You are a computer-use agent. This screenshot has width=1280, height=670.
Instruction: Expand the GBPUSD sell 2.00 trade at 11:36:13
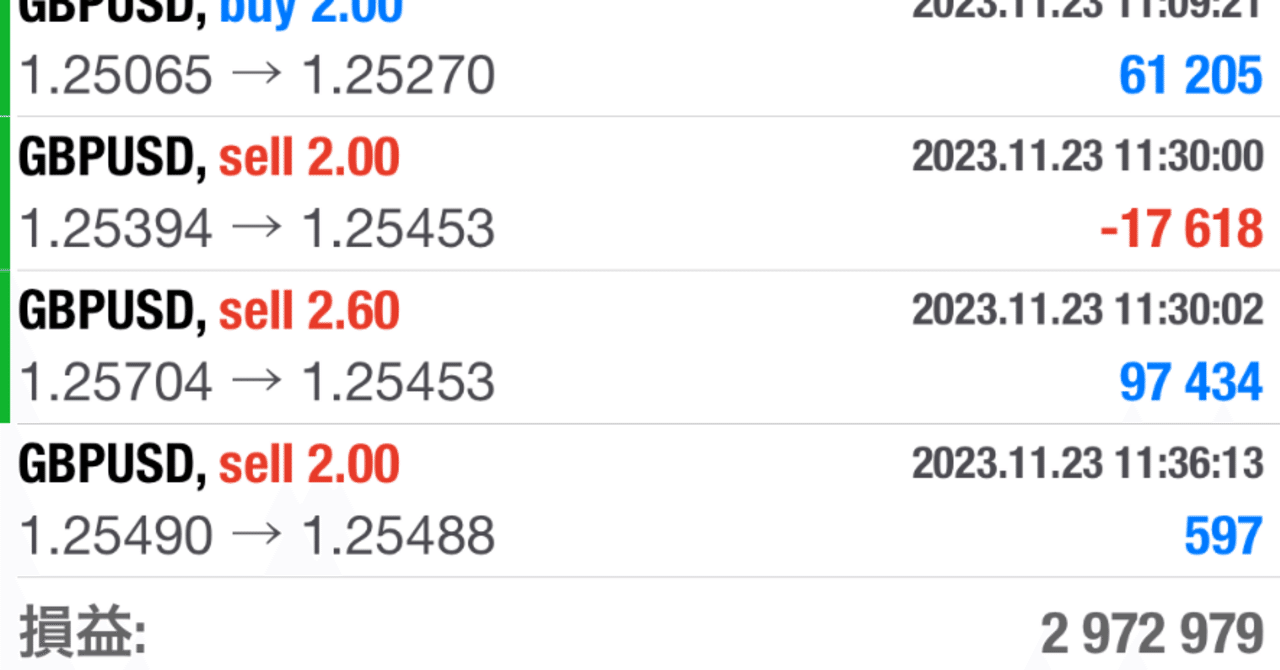point(640,500)
